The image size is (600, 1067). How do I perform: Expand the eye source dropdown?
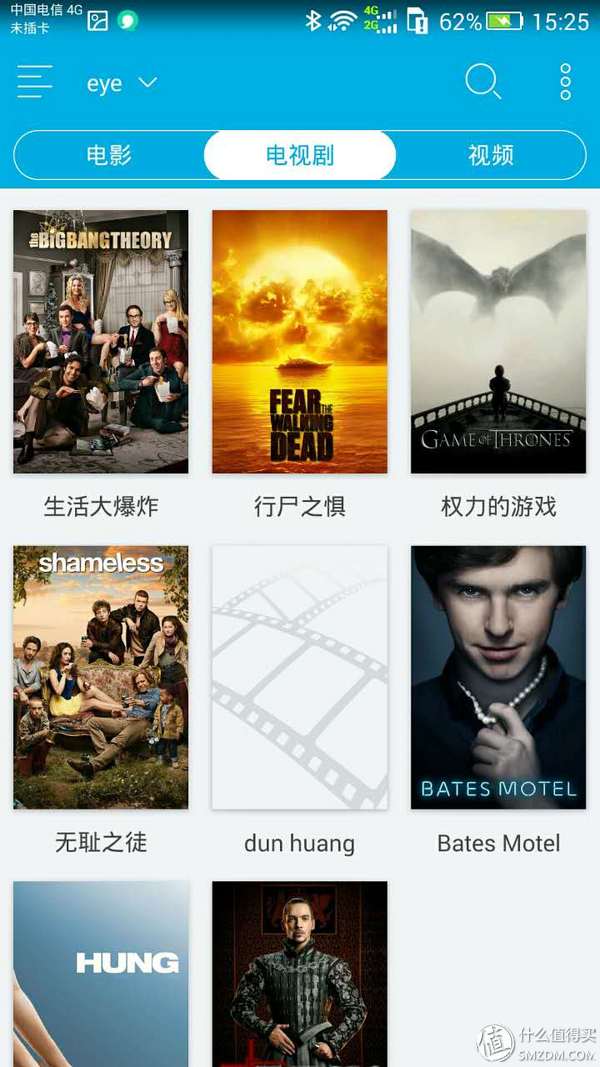coord(122,83)
